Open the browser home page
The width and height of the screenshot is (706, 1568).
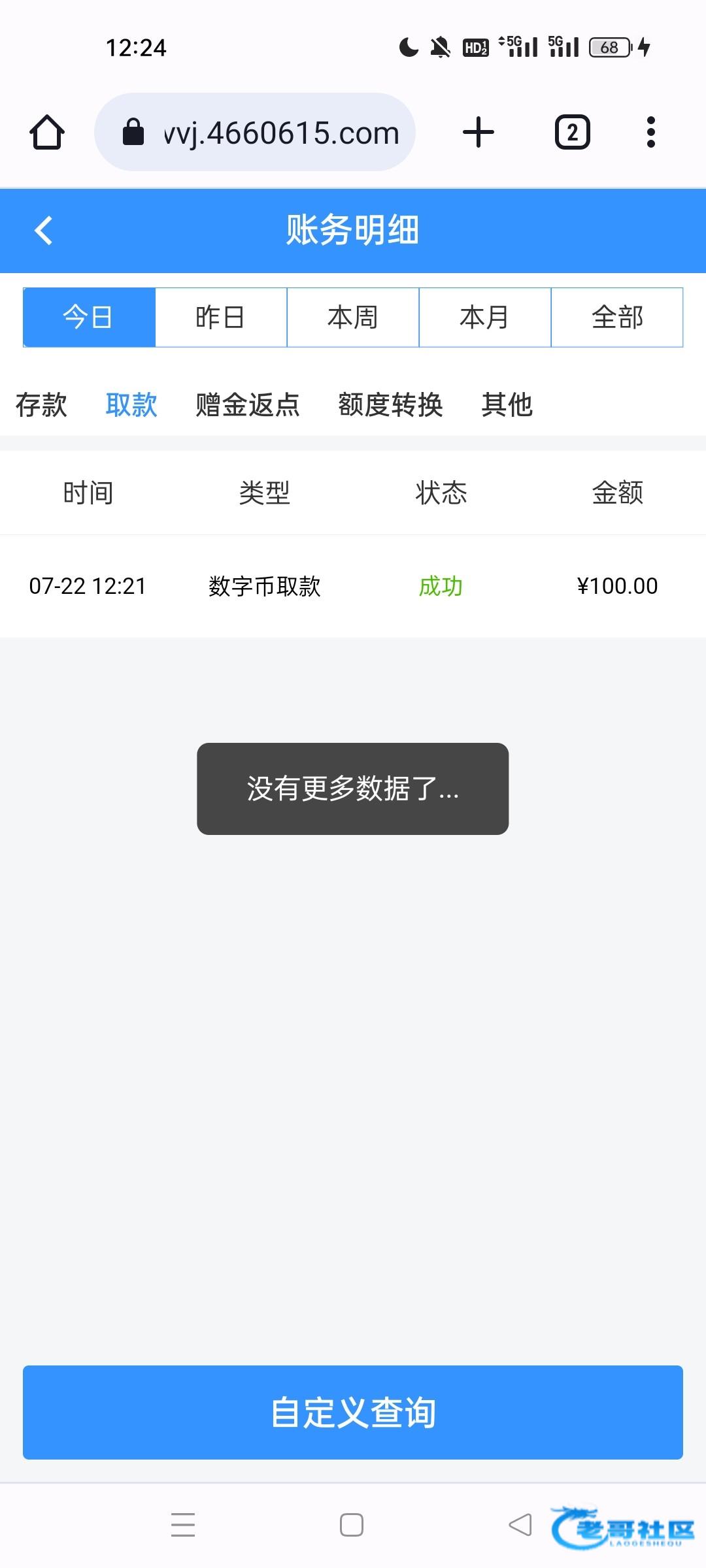tap(47, 133)
